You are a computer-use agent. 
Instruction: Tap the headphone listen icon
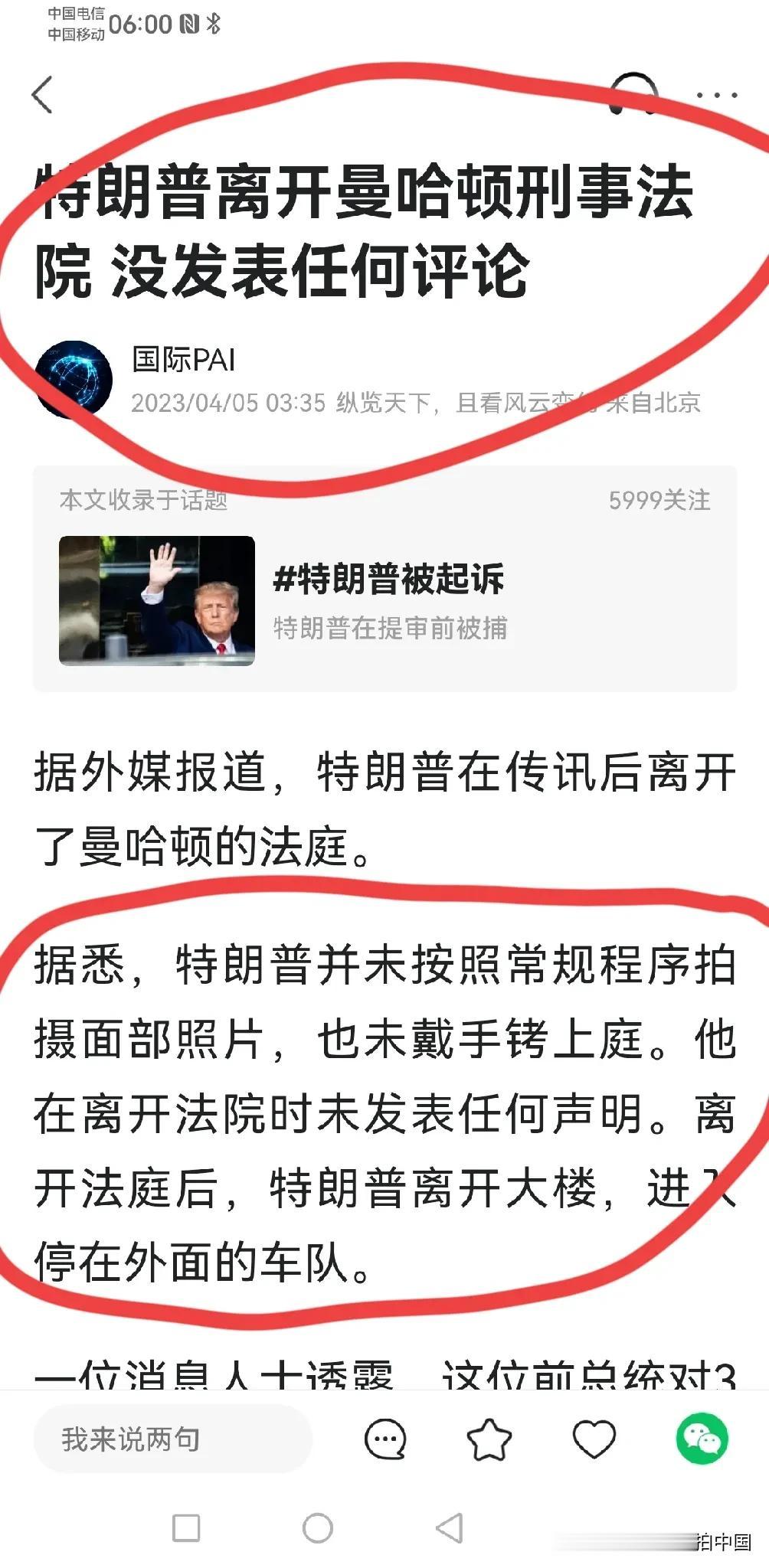click(633, 95)
